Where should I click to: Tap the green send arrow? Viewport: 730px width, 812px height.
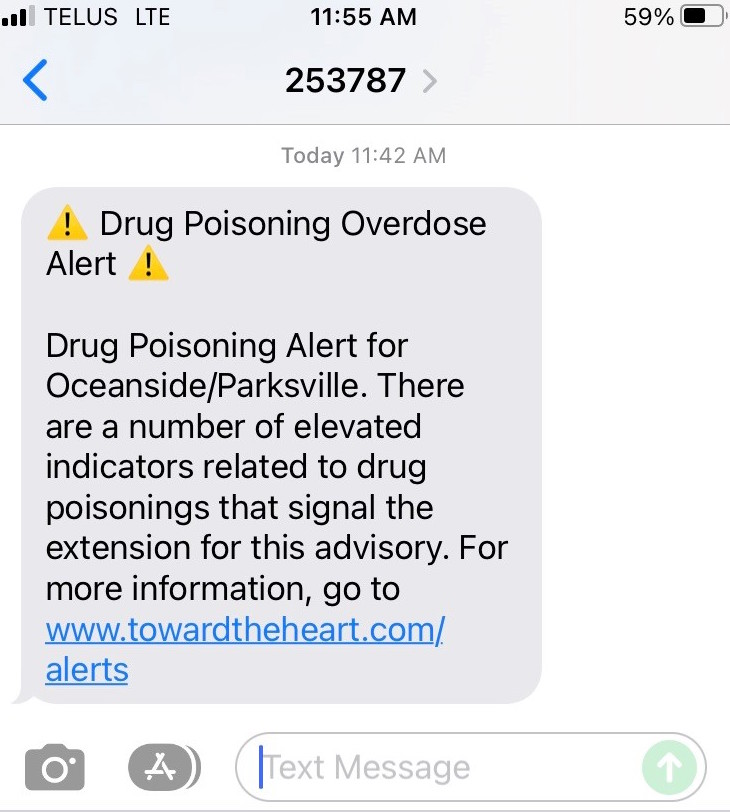[x=668, y=767]
